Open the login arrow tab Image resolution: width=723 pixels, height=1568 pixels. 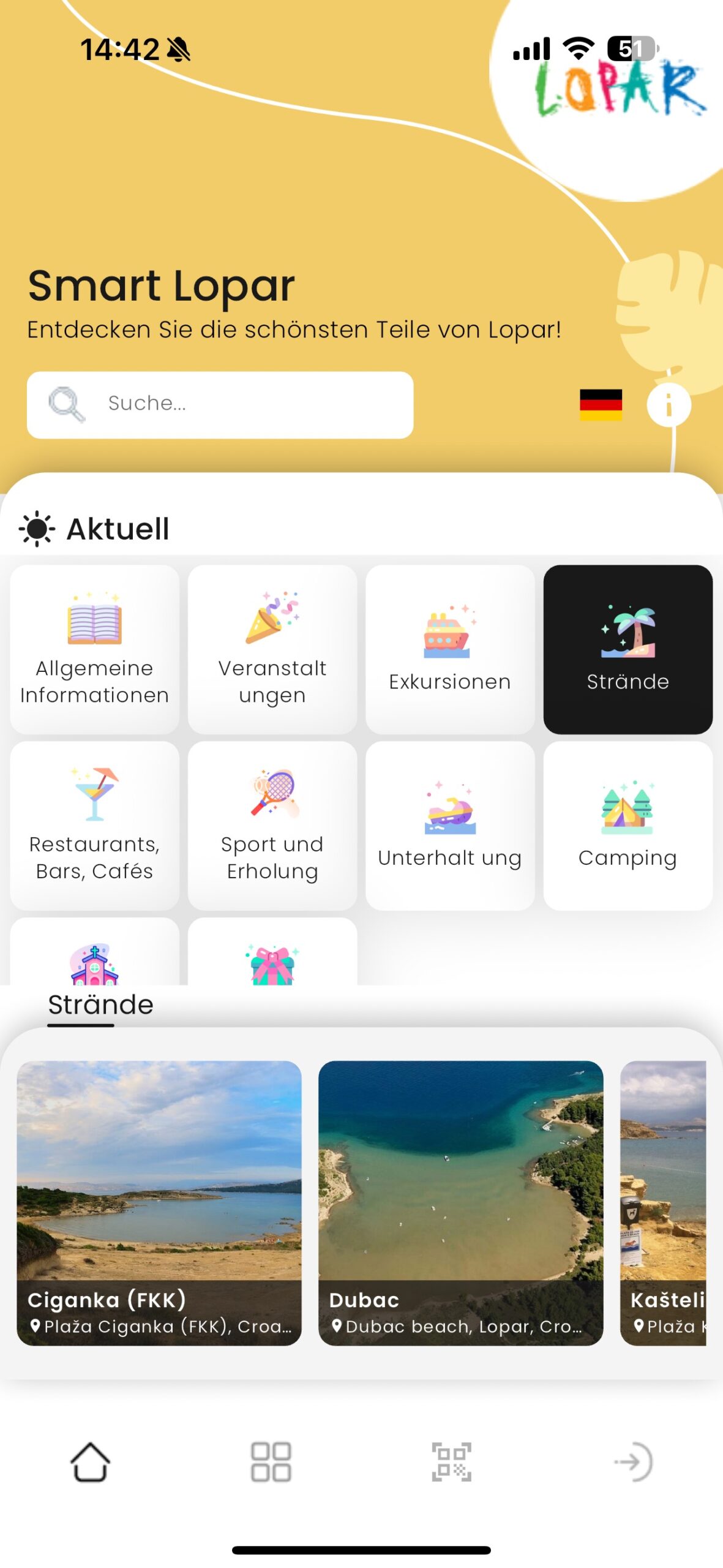coord(633,1461)
